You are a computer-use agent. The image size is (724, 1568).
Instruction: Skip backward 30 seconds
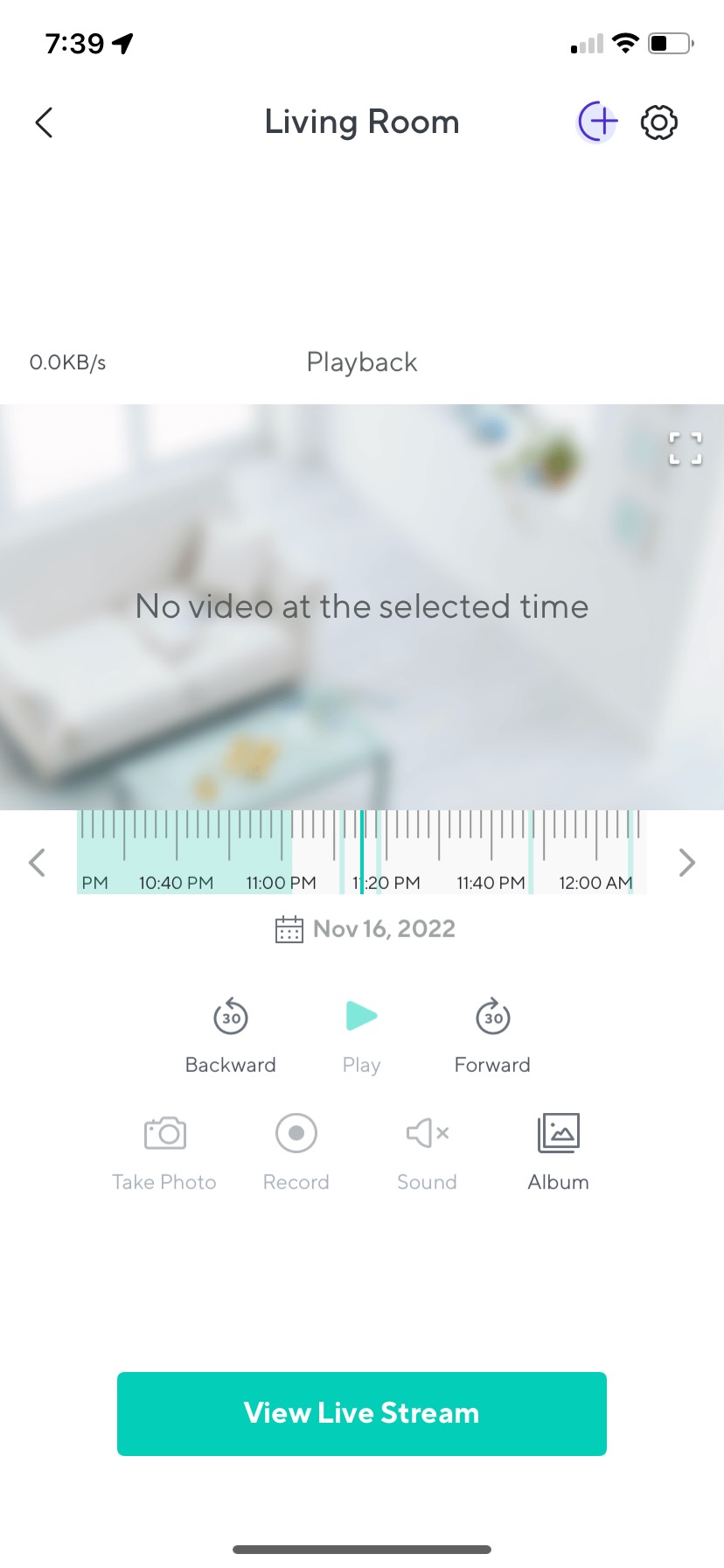[x=231, y=1018]
